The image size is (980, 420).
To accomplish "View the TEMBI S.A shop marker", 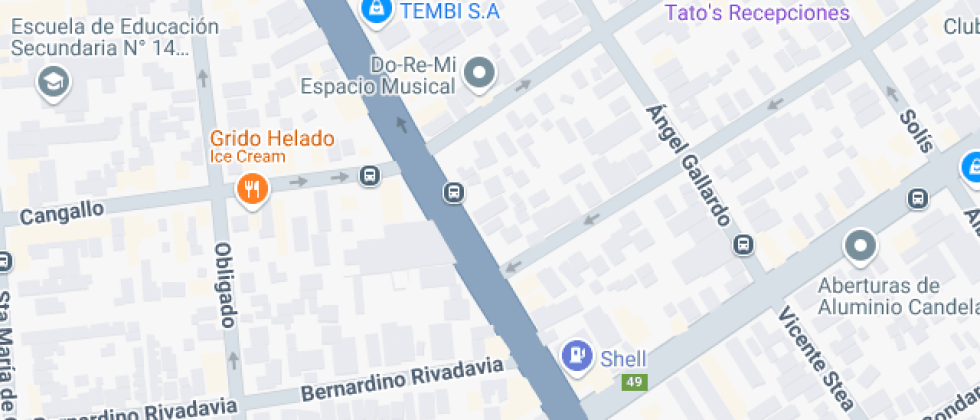I will pos(376,10).
